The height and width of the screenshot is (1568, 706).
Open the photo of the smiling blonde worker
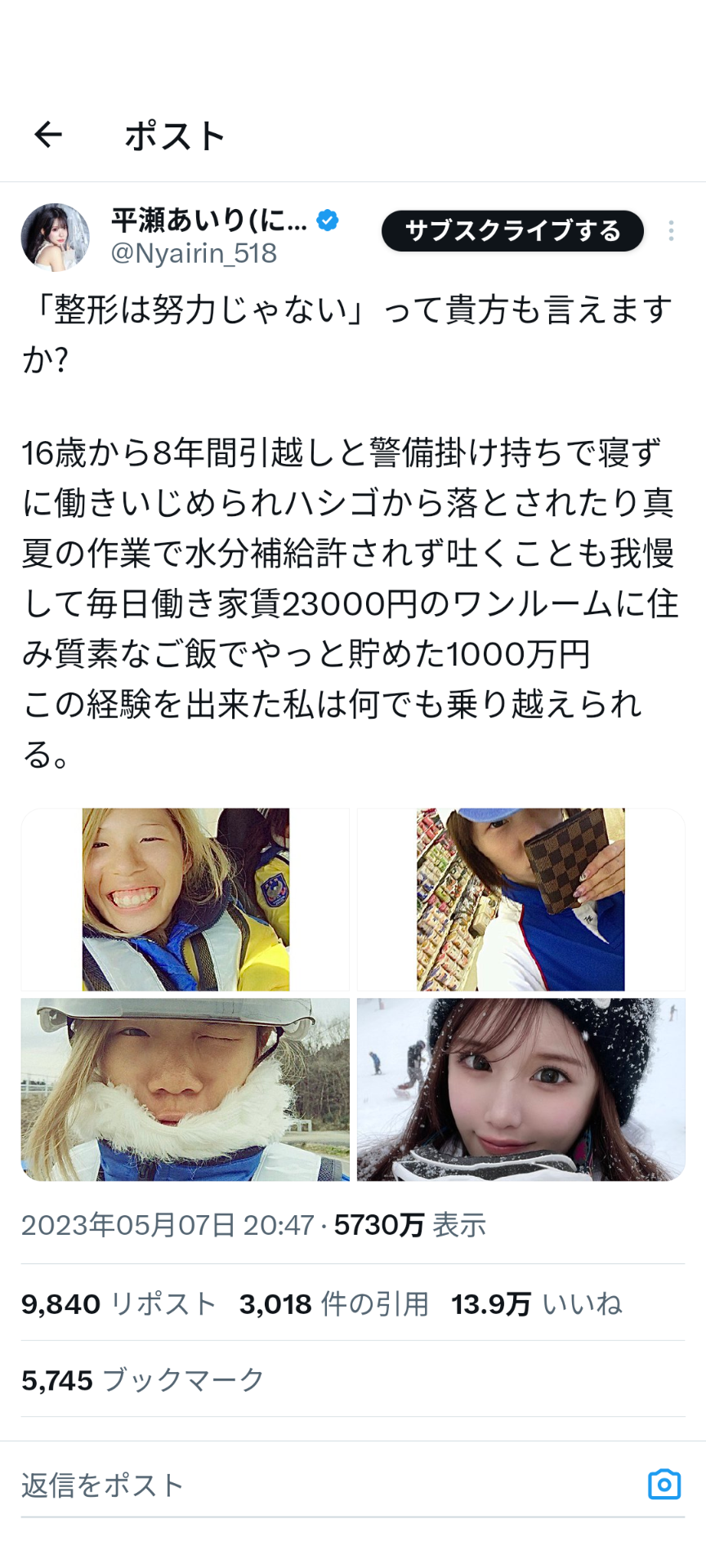[x=185, y=899]
